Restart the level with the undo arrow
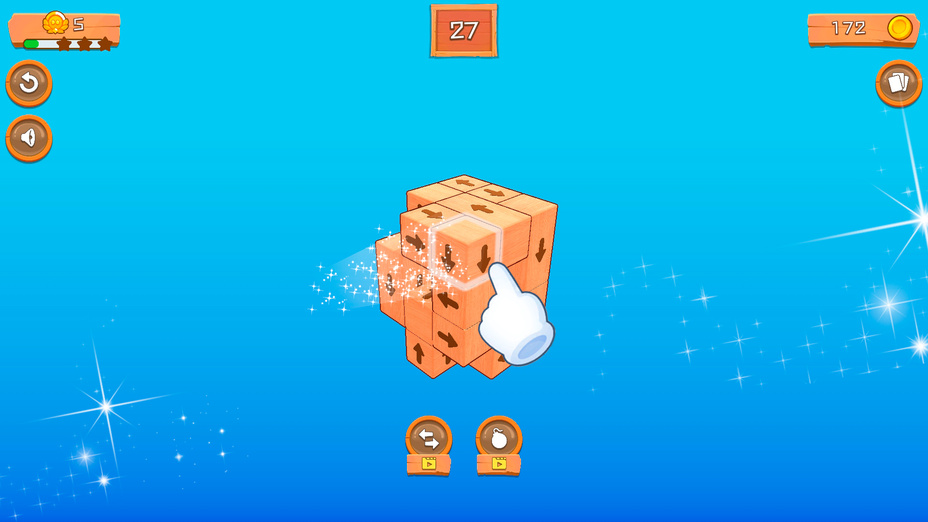 point(29,84)
